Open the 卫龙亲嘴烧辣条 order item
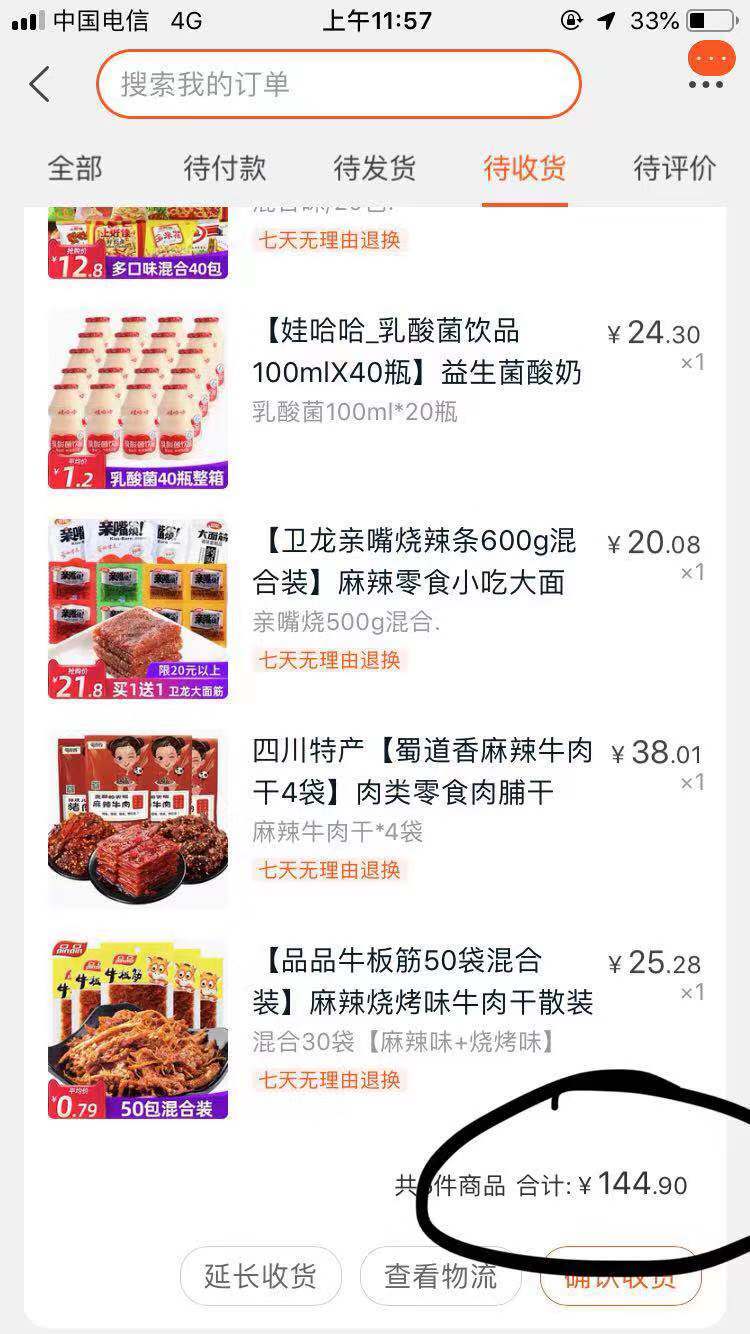 click(375, 608)
